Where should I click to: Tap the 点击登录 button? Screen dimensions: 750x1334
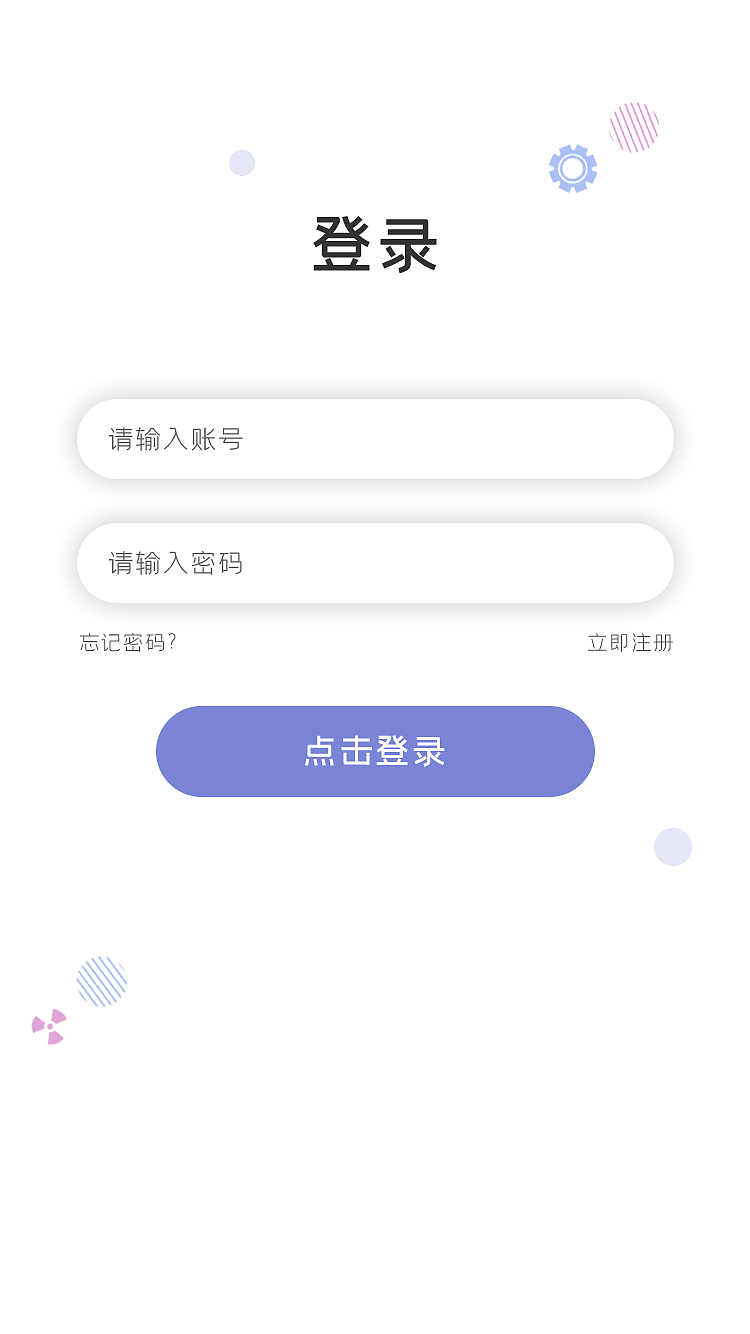(x=375, y=751)
